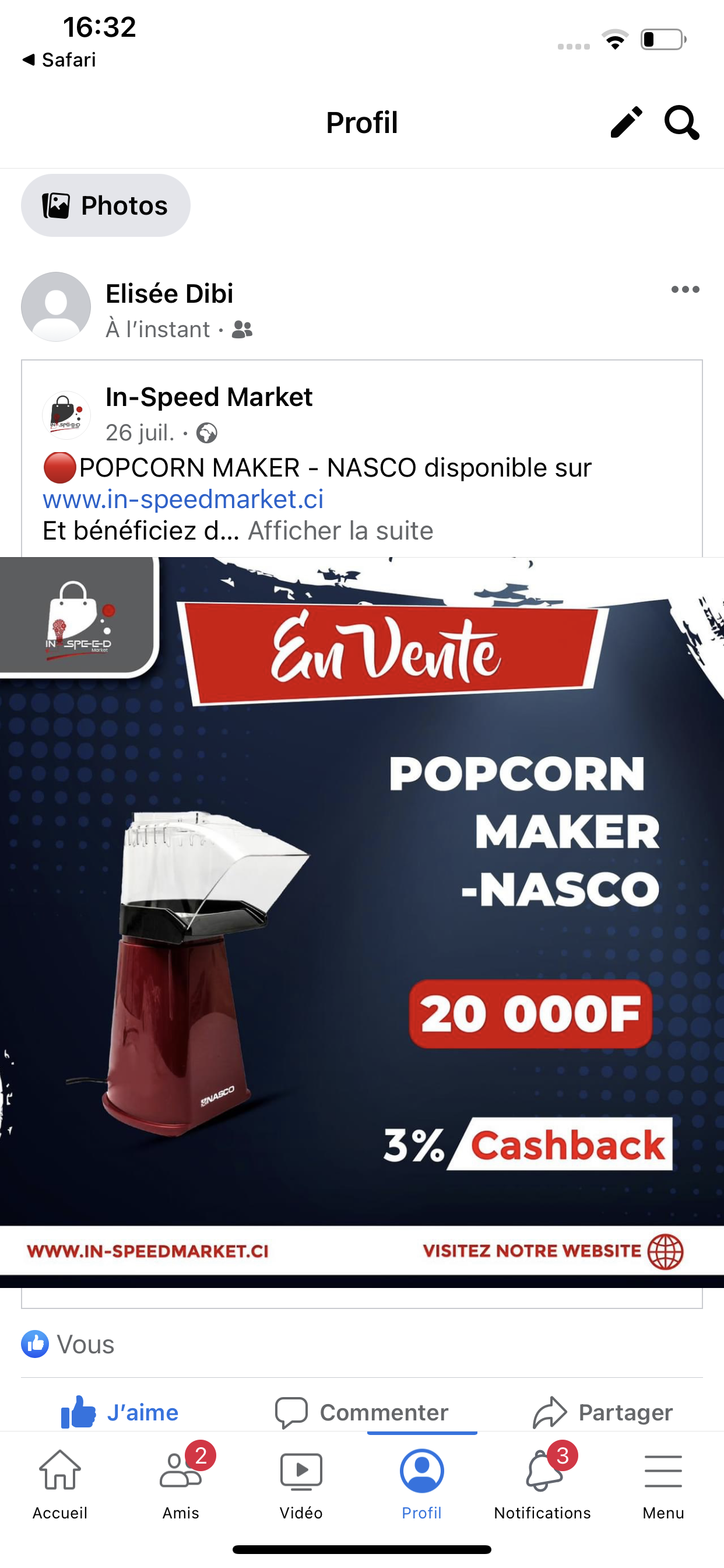View who liked the post
The width and height of the screenshot is (724, 1568).
click(68, 1345)
